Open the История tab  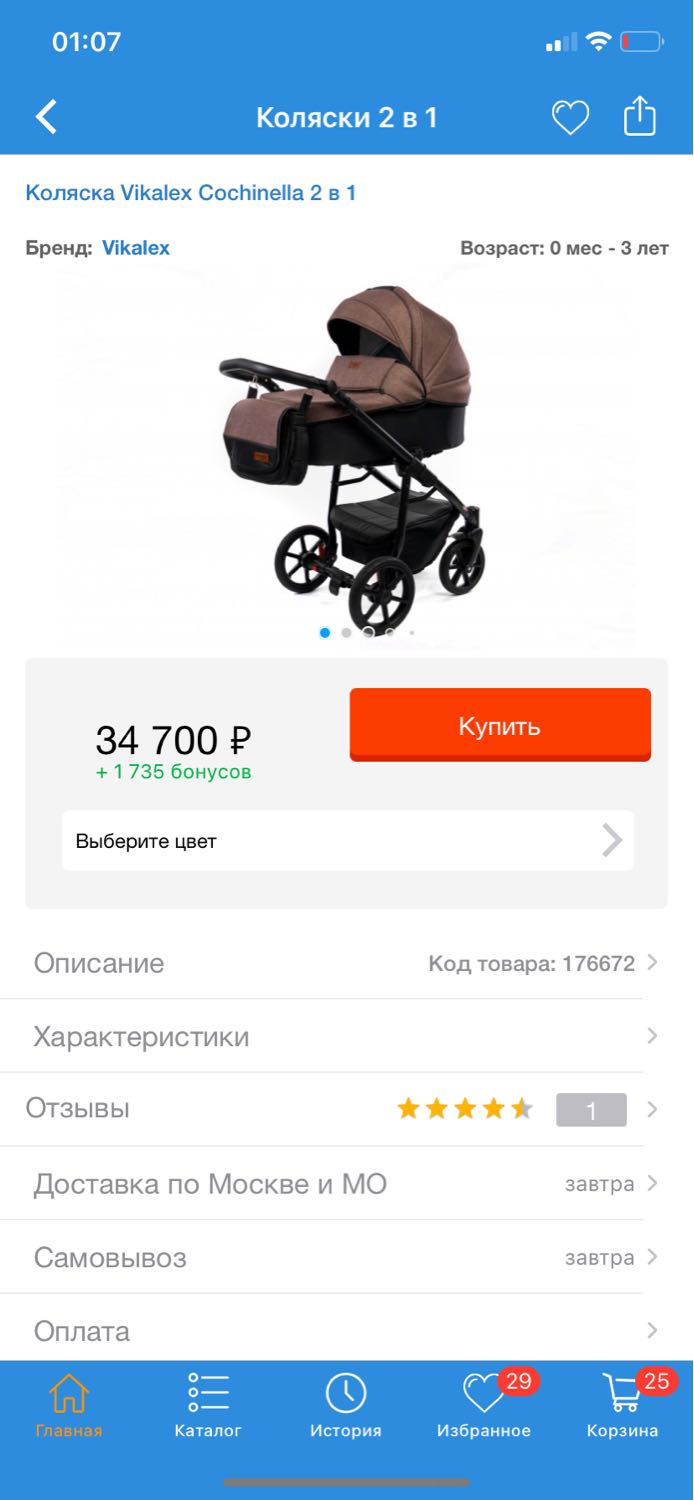(346, 1405)
